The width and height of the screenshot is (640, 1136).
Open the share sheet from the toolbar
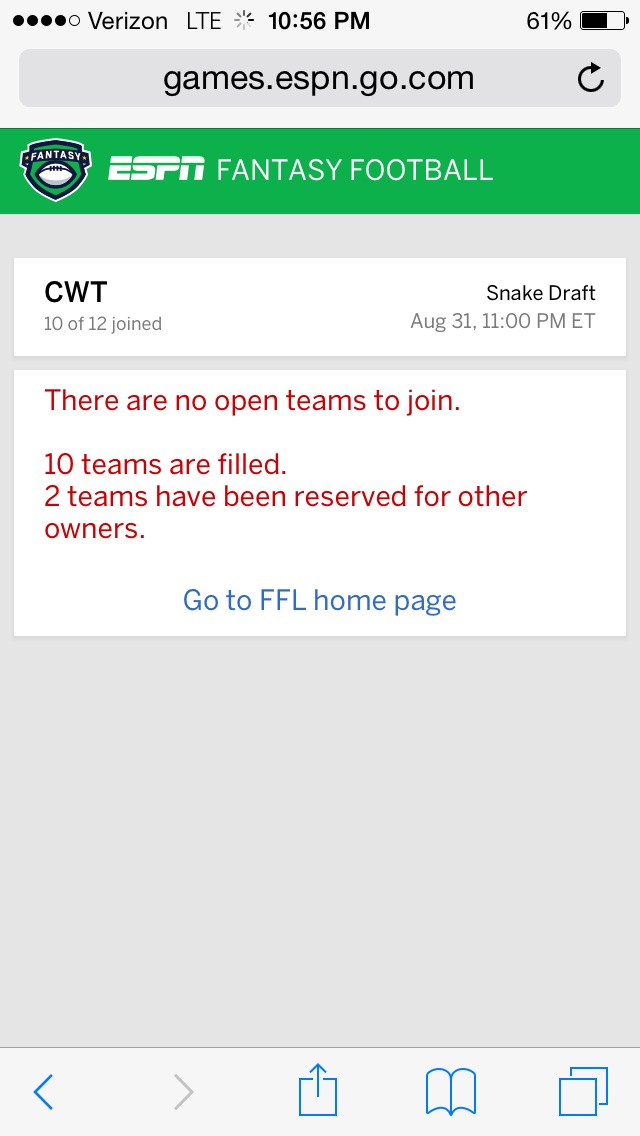[318, 1089]
